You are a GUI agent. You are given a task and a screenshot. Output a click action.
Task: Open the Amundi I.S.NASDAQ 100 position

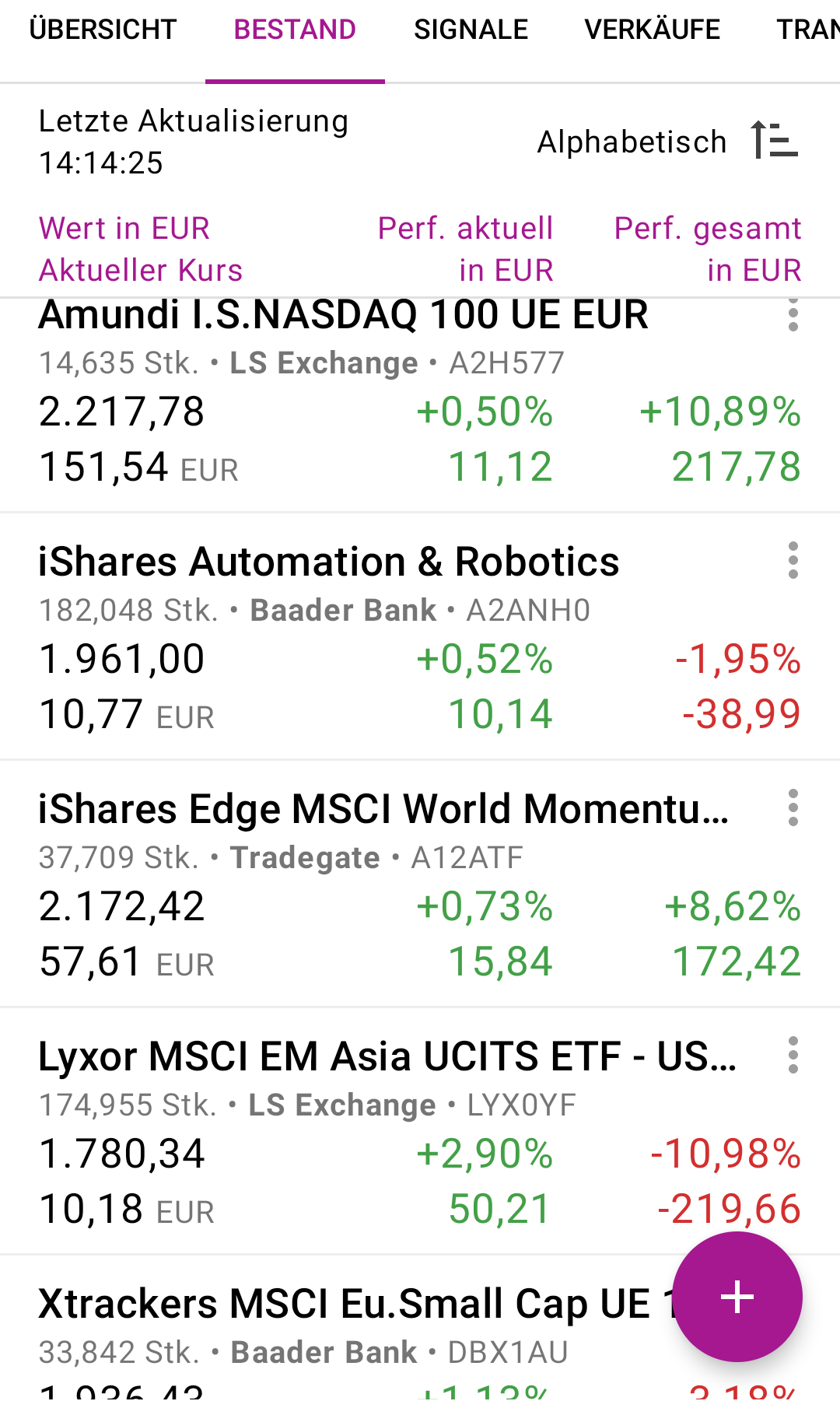coord(342,316)
